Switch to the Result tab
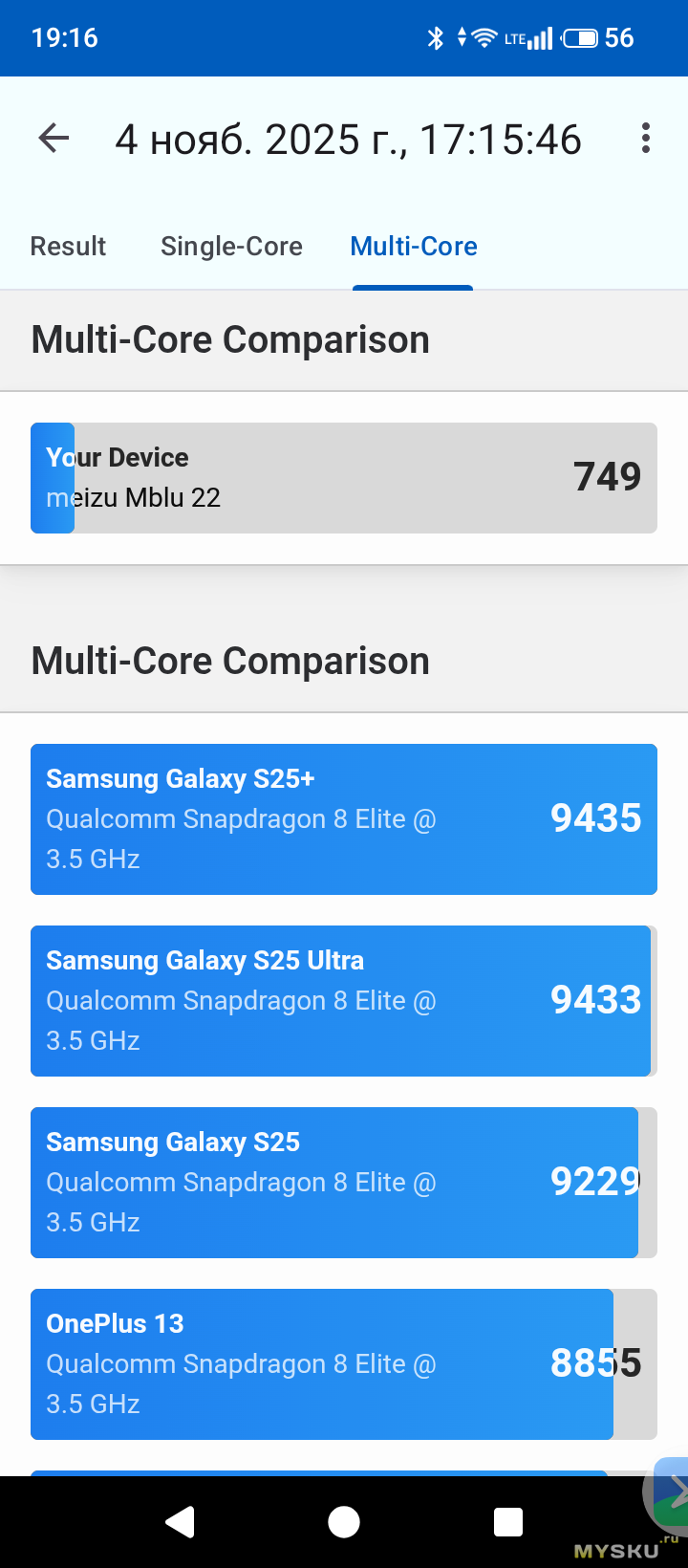 (x=68, y=247)
